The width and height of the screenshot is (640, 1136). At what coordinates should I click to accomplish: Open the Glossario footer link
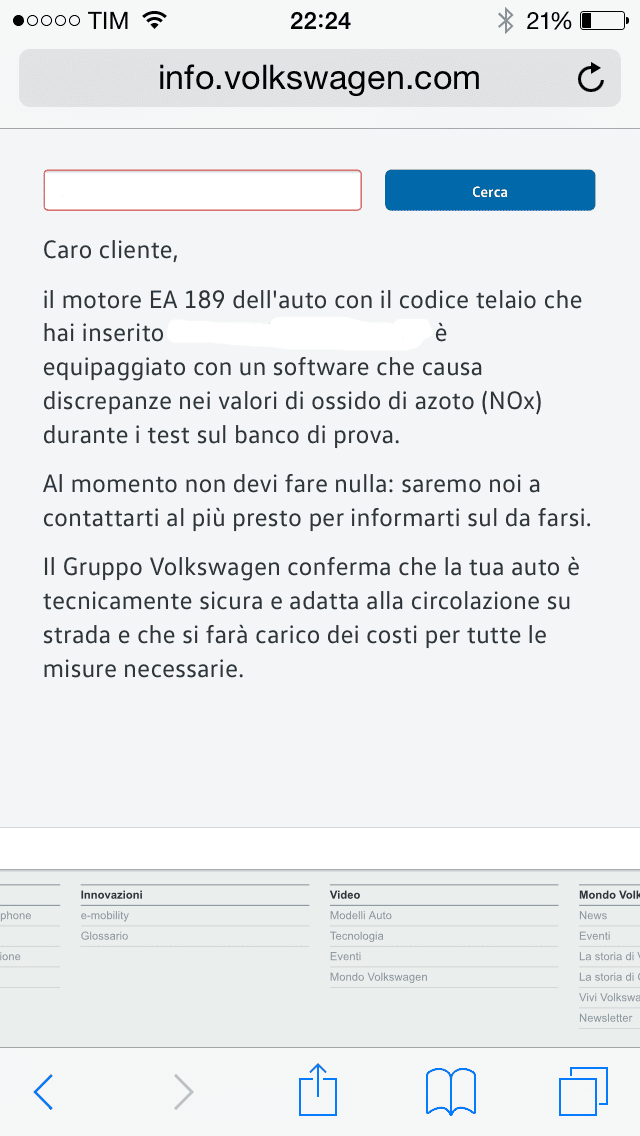pos(105,936)
